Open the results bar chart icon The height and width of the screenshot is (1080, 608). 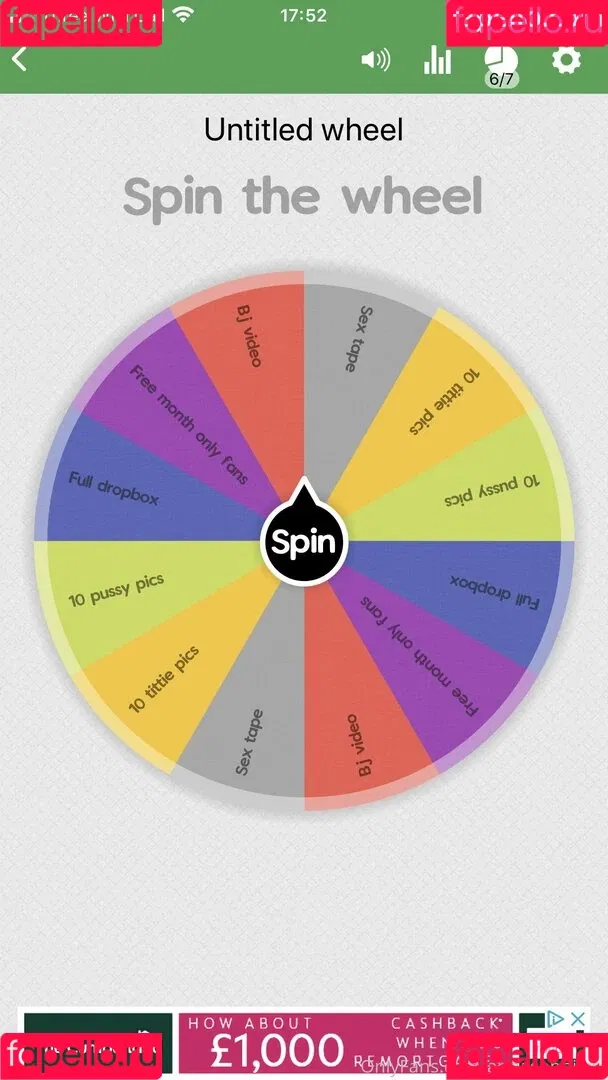point(437,60)
